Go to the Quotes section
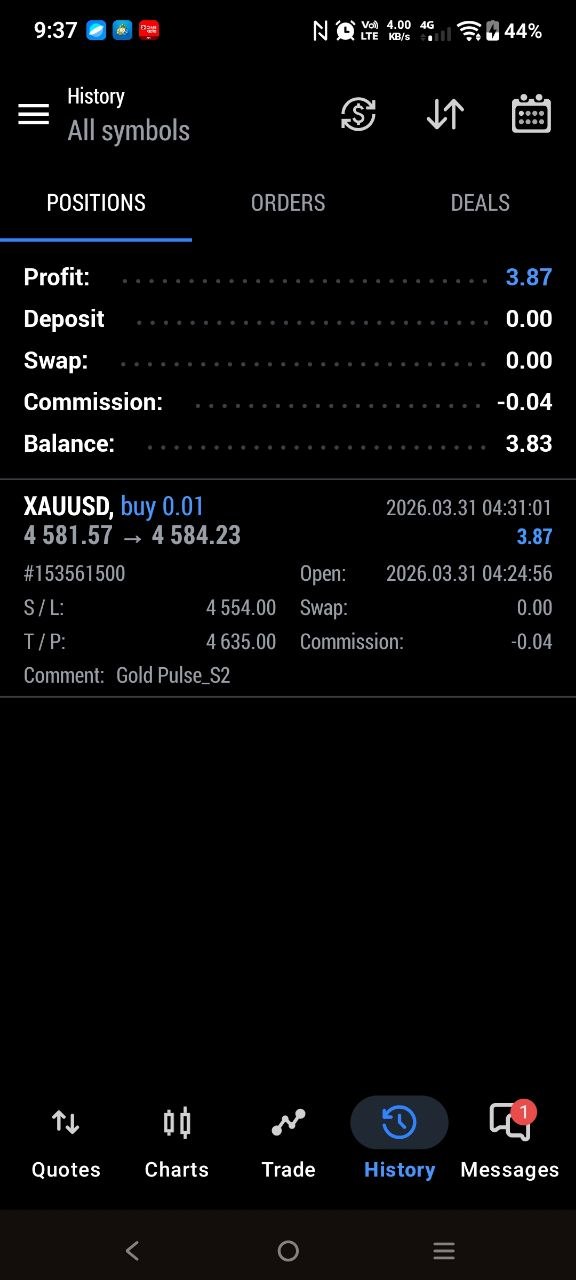 [x=66, y=1140]
